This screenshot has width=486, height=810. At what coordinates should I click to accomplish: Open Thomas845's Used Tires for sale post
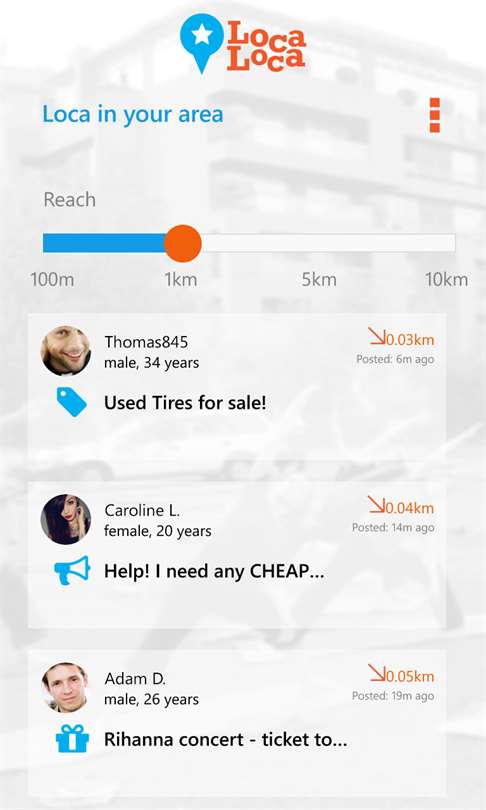click(x=238, y=385)
